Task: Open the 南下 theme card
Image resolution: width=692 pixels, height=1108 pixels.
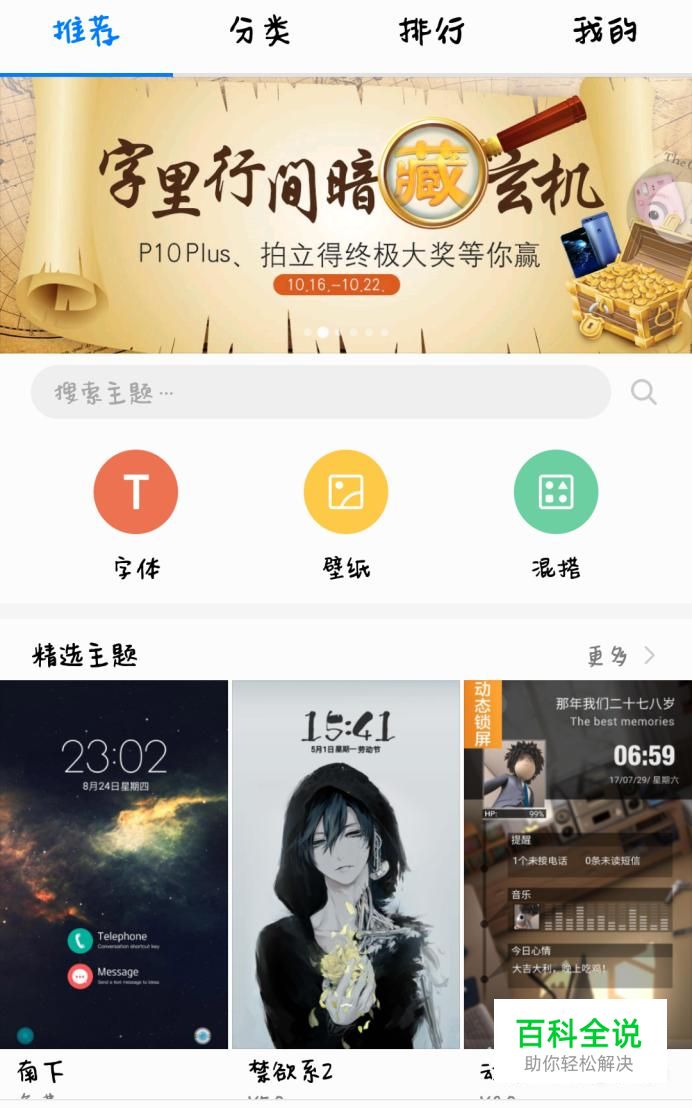Action: point(114,864)
